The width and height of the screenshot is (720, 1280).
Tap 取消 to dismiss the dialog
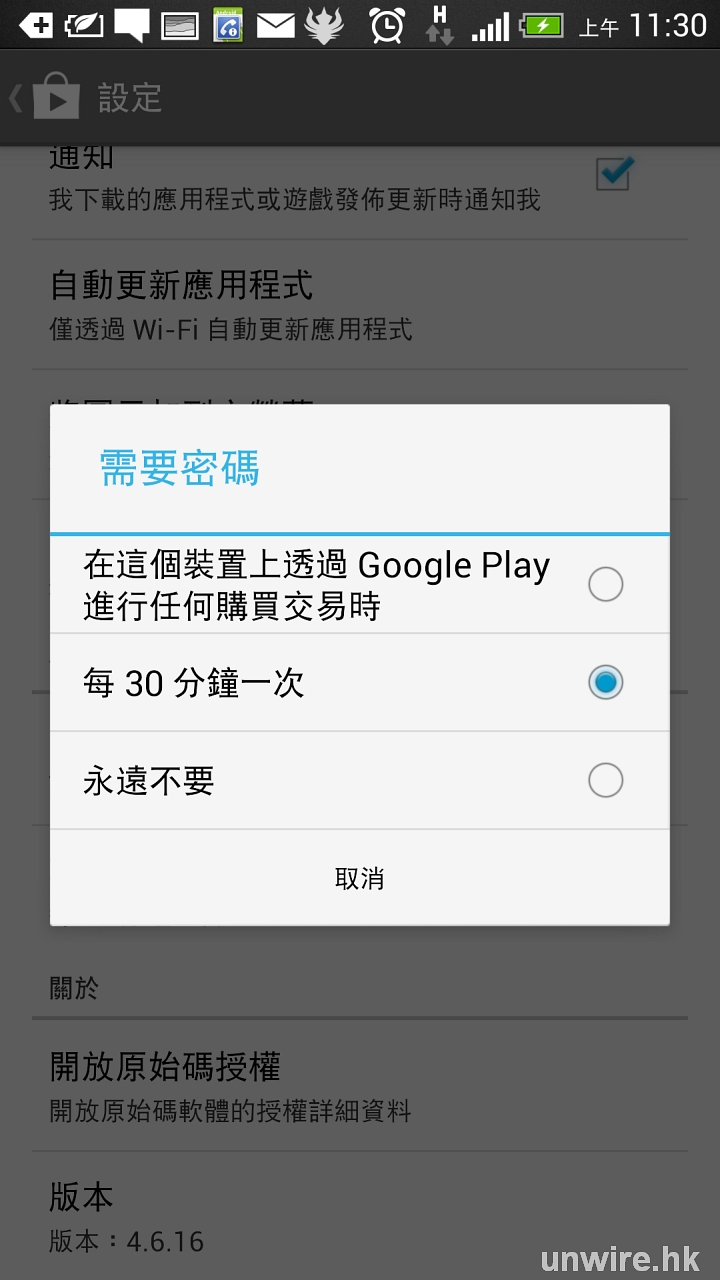tap(359, 878)
